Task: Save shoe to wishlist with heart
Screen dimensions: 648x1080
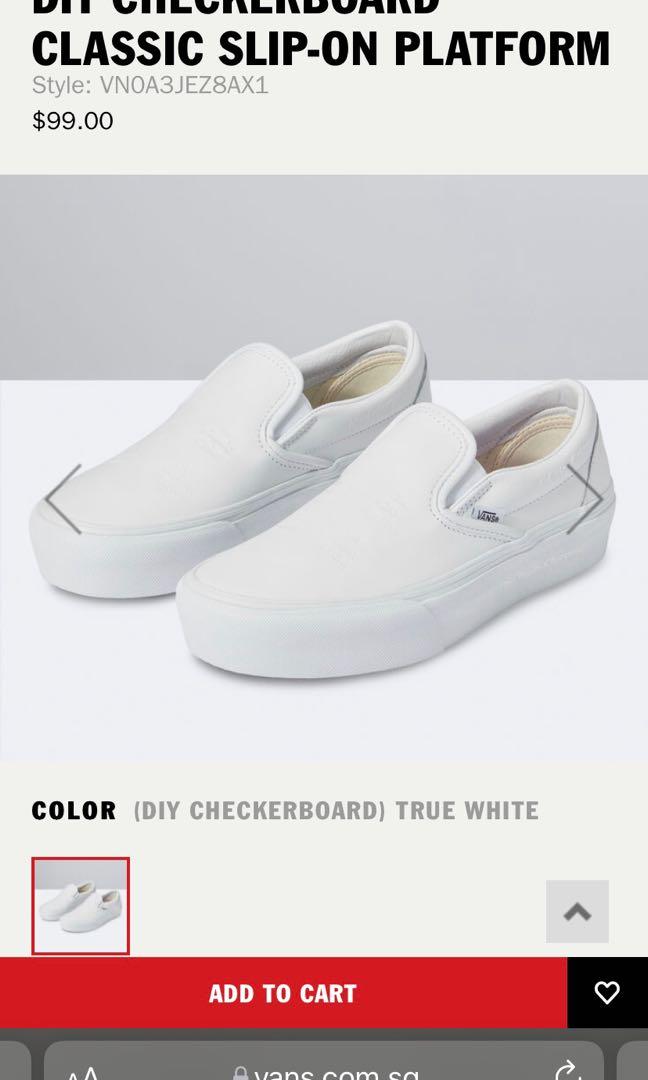Action: click(607, 993)
